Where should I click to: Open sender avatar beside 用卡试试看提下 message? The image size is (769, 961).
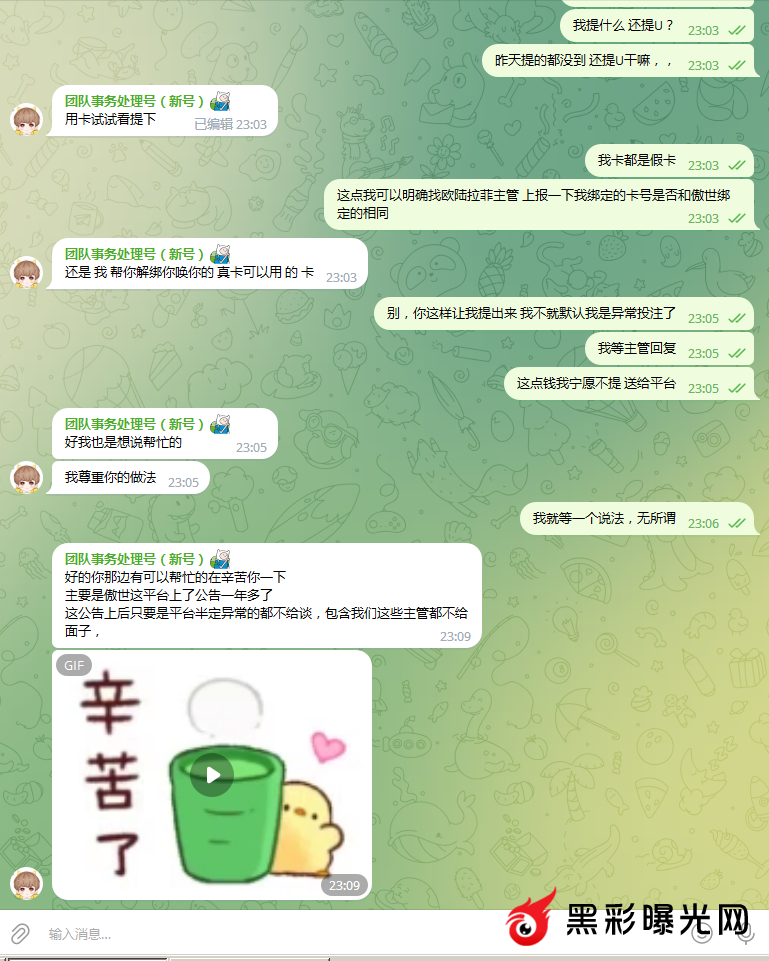click(x=26, y=120)
